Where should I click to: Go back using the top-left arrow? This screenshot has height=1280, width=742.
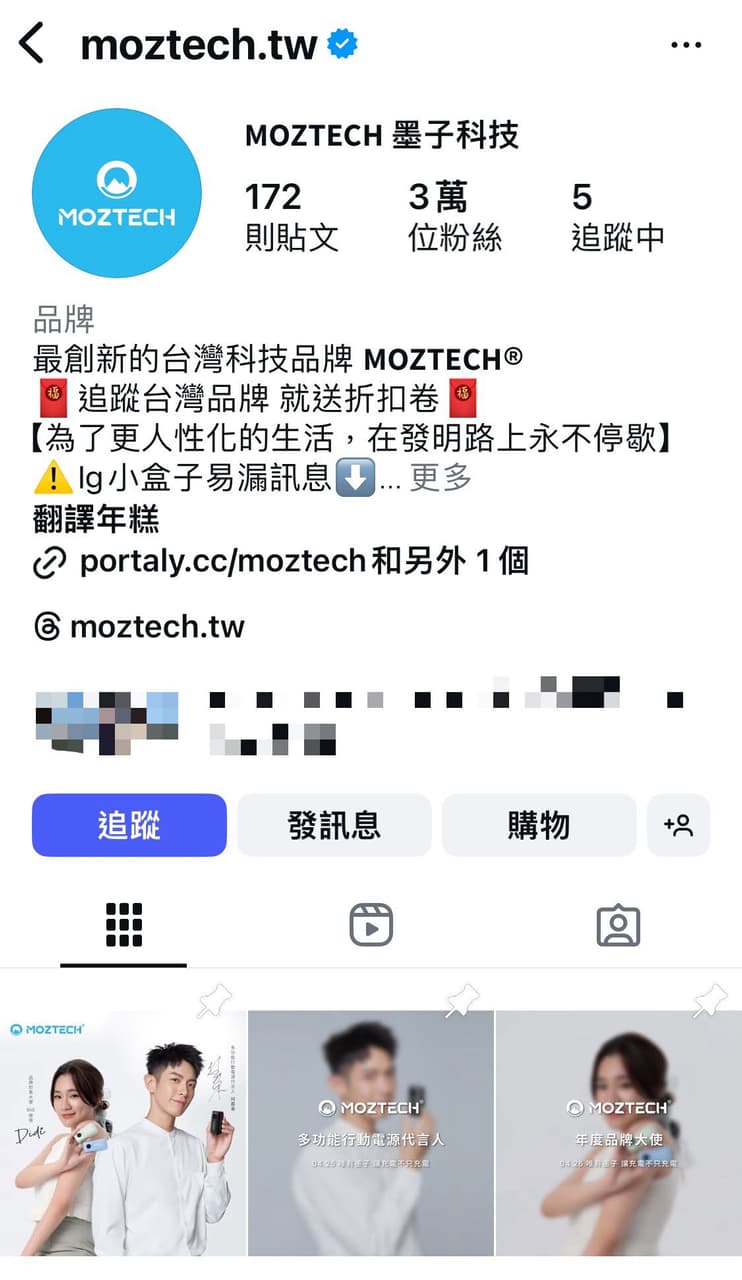(31, 44)
